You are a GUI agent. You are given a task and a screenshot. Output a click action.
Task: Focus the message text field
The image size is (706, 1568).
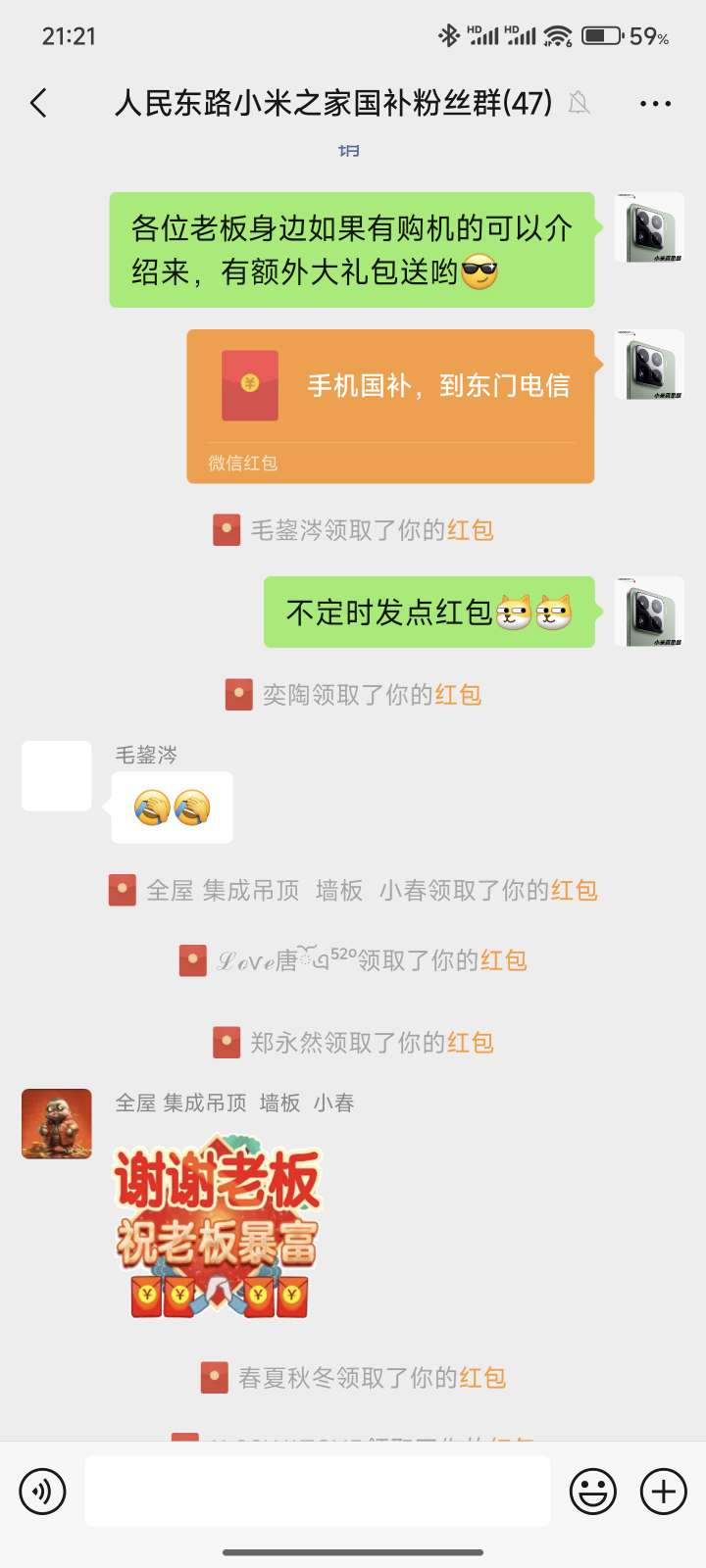[318, 1492]
